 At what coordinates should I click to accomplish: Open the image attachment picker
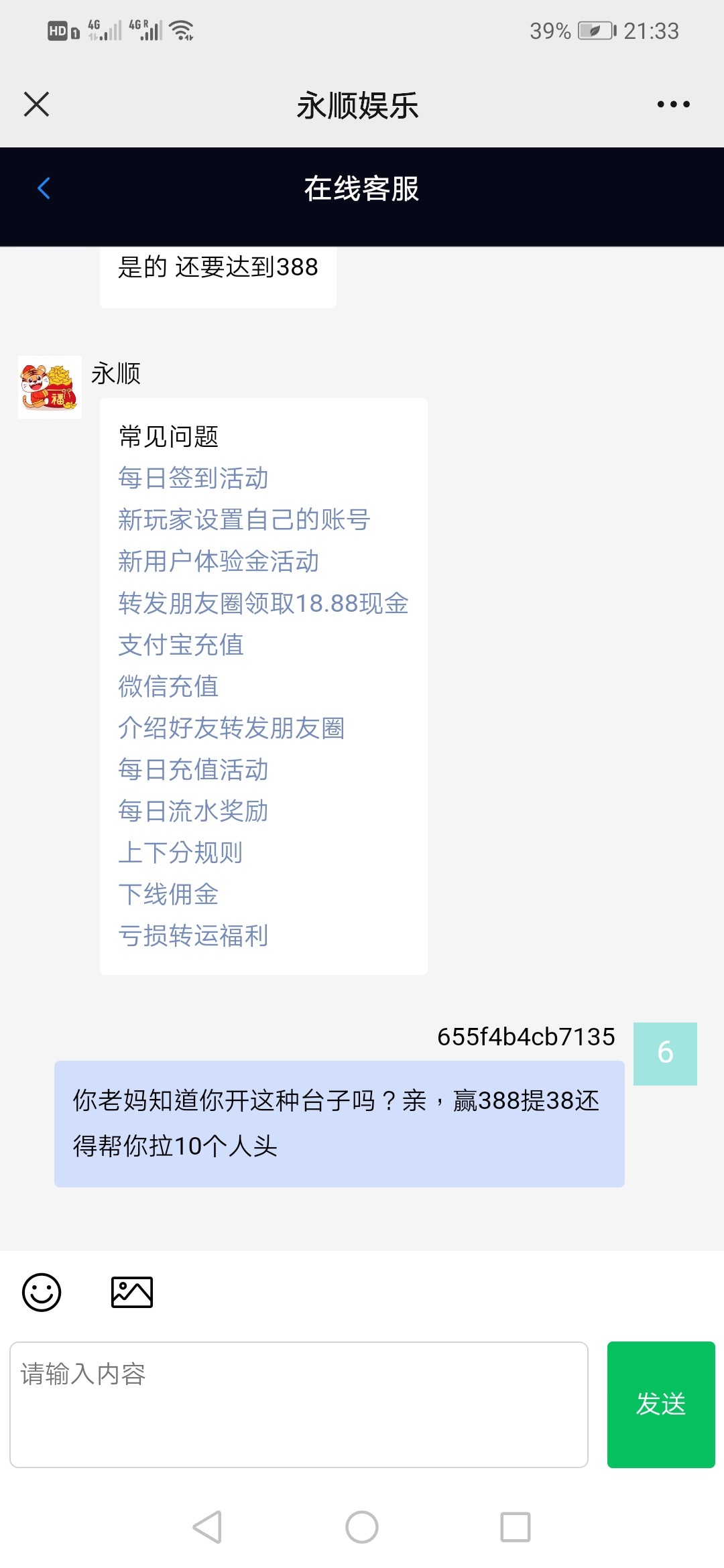pyautogui.click(x=132, y=1293)
